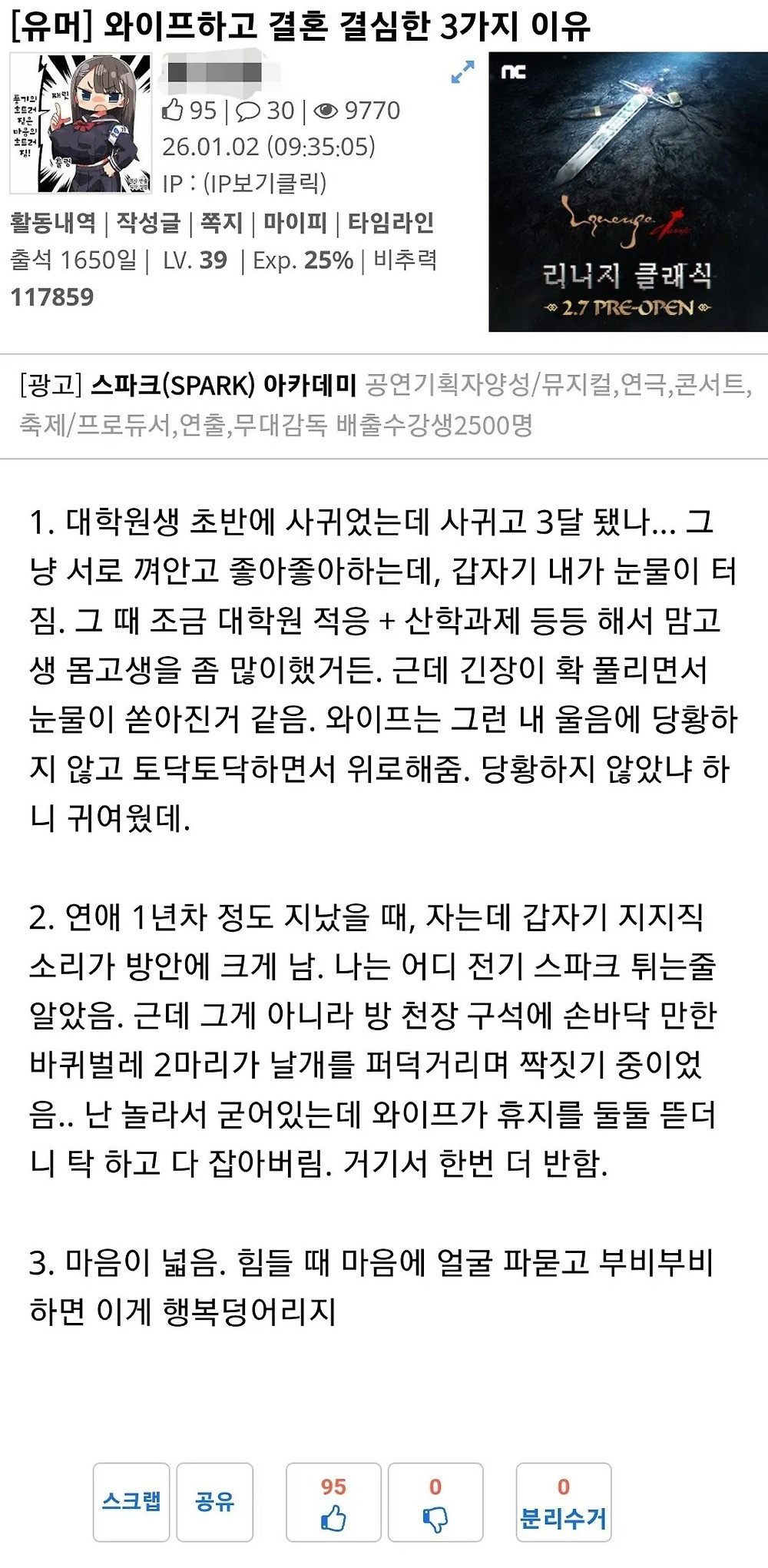View the author's 작성글 posts
Viewport: 768px width, 1568px height.
point(148,223)
